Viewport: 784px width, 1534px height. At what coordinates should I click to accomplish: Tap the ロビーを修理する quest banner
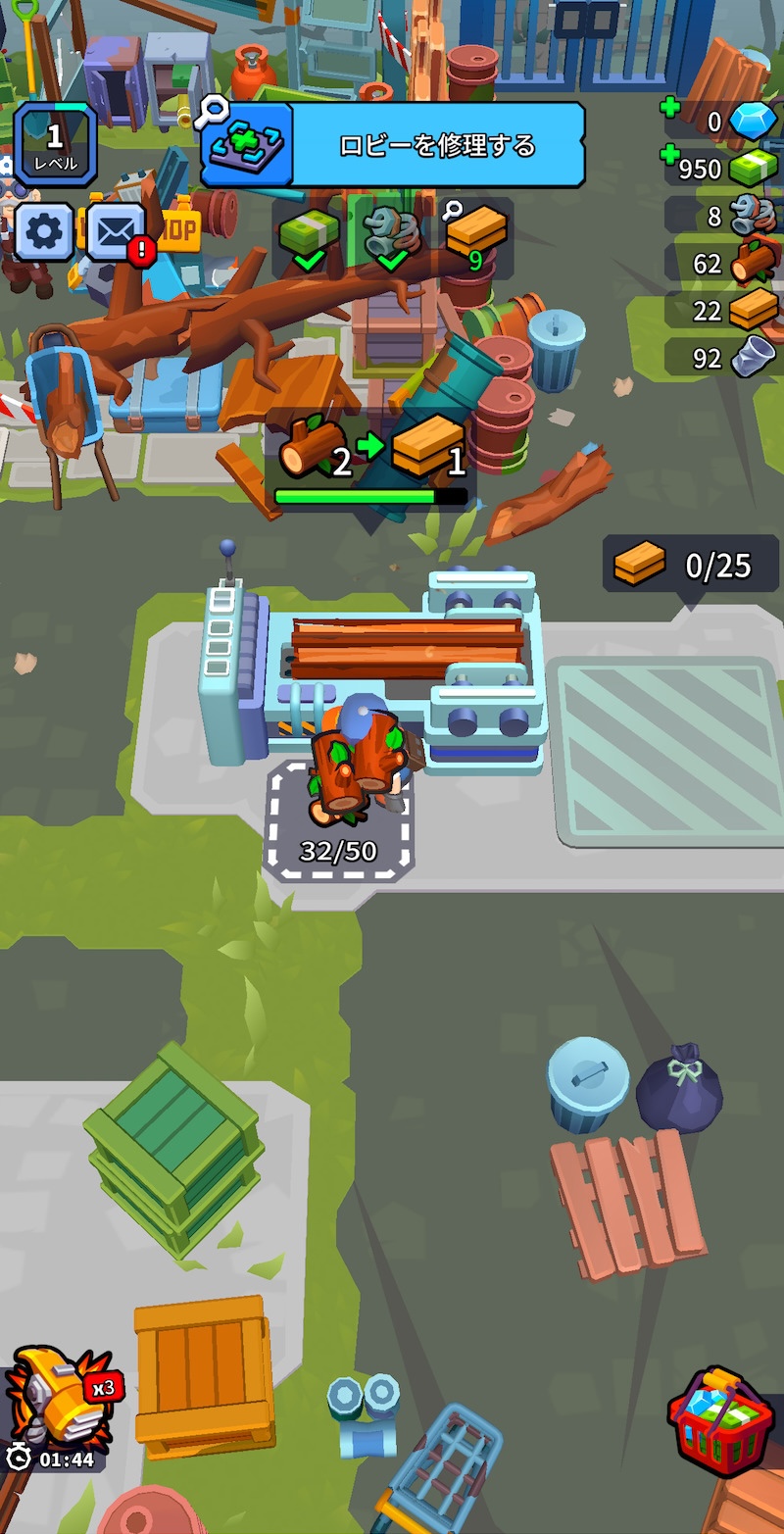(392, 145)
